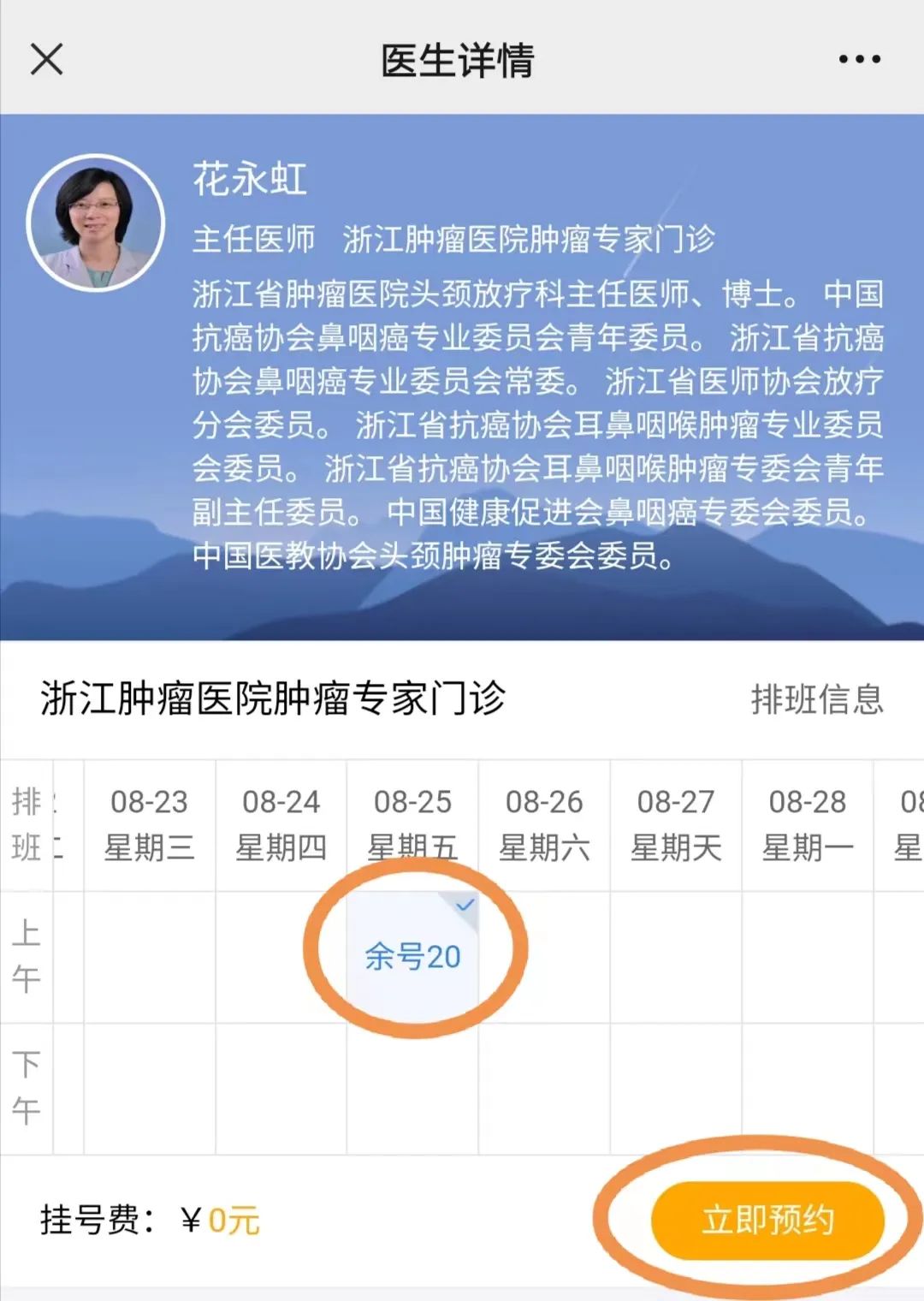Open the three-dot overflow menu
924x1301 pixels.
click(859, 60)
